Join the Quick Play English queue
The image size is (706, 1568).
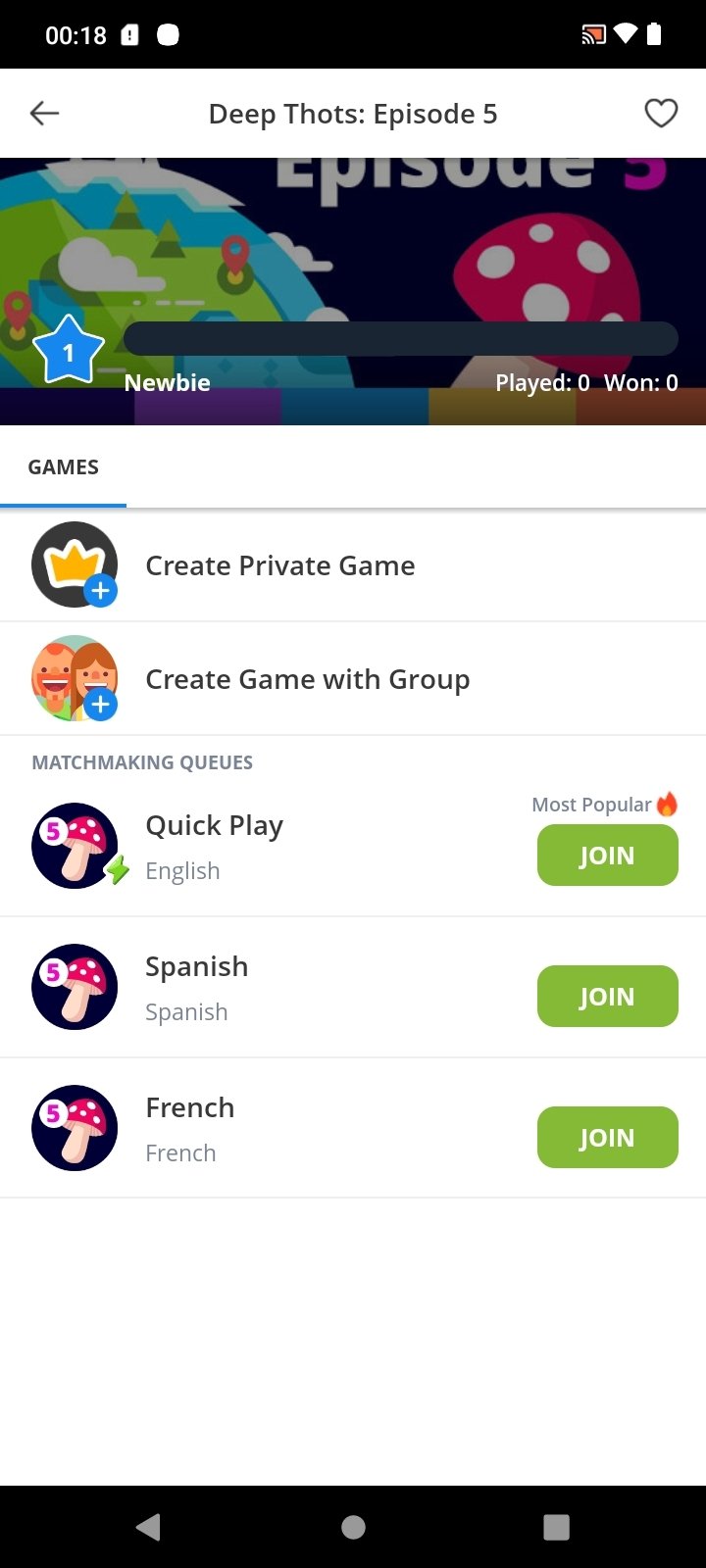tap(607, 856)
